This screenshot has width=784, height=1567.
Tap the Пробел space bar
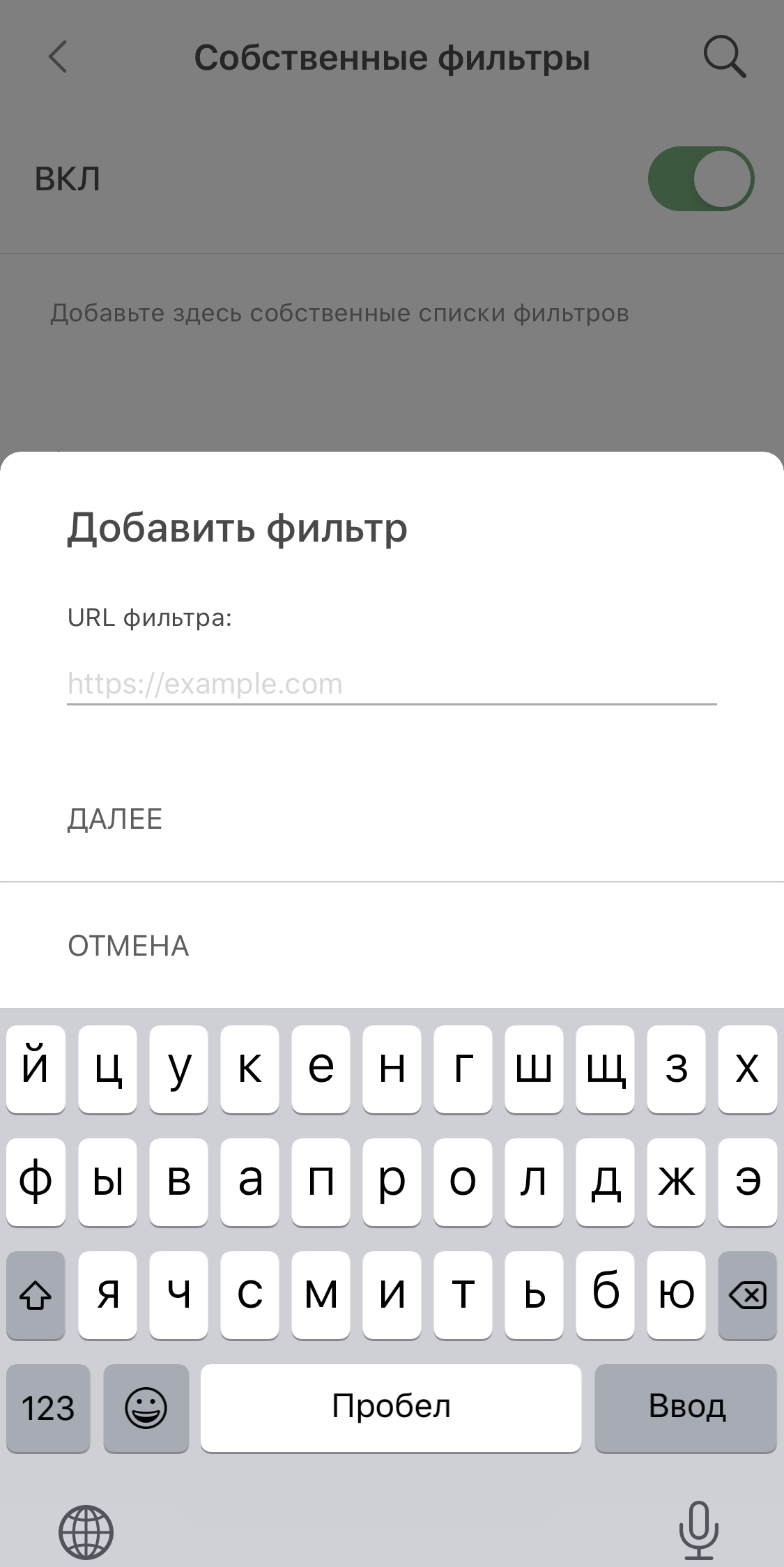[x=391, y=1409]
